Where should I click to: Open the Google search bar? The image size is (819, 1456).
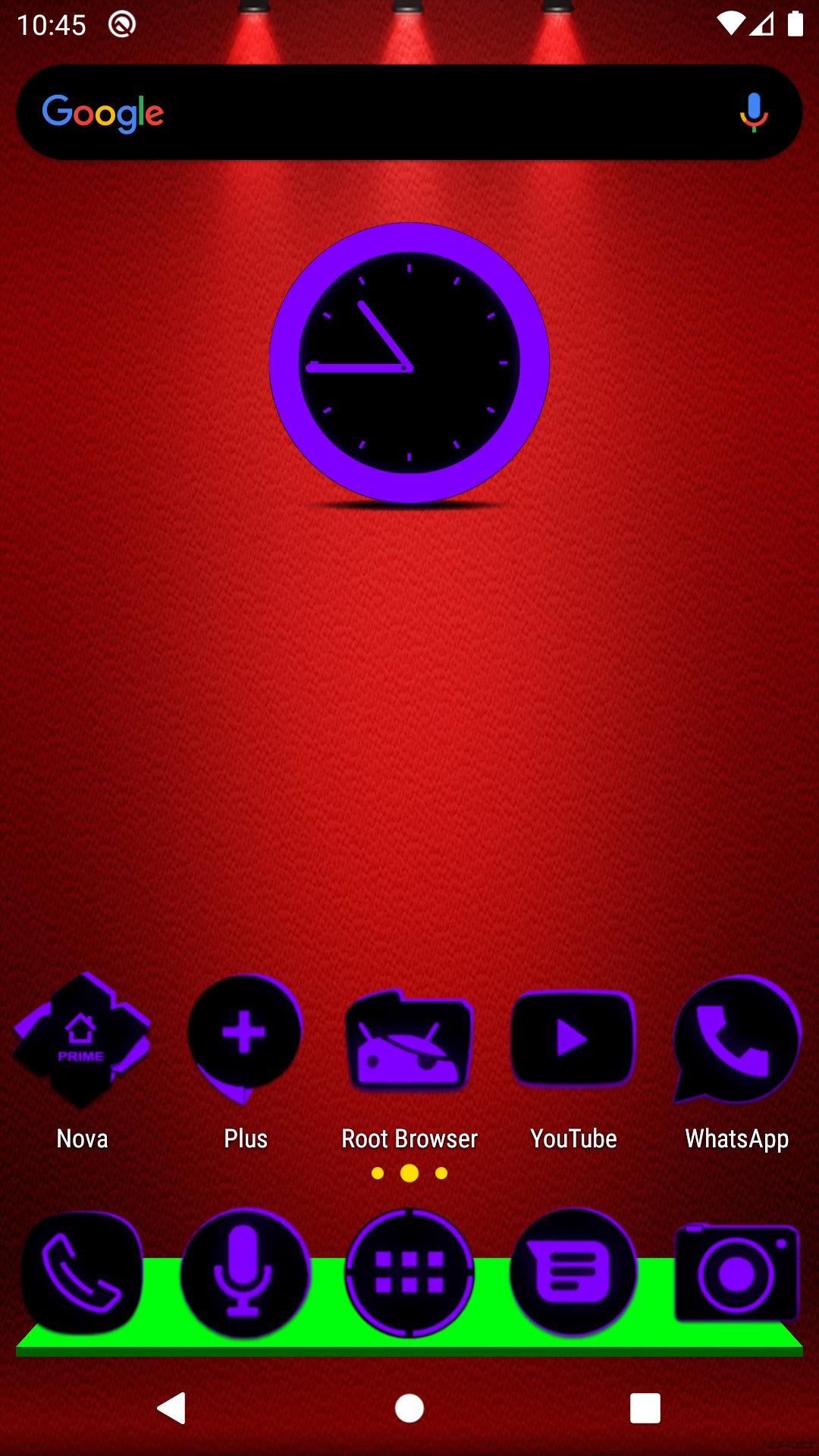(x=379, y=112)
